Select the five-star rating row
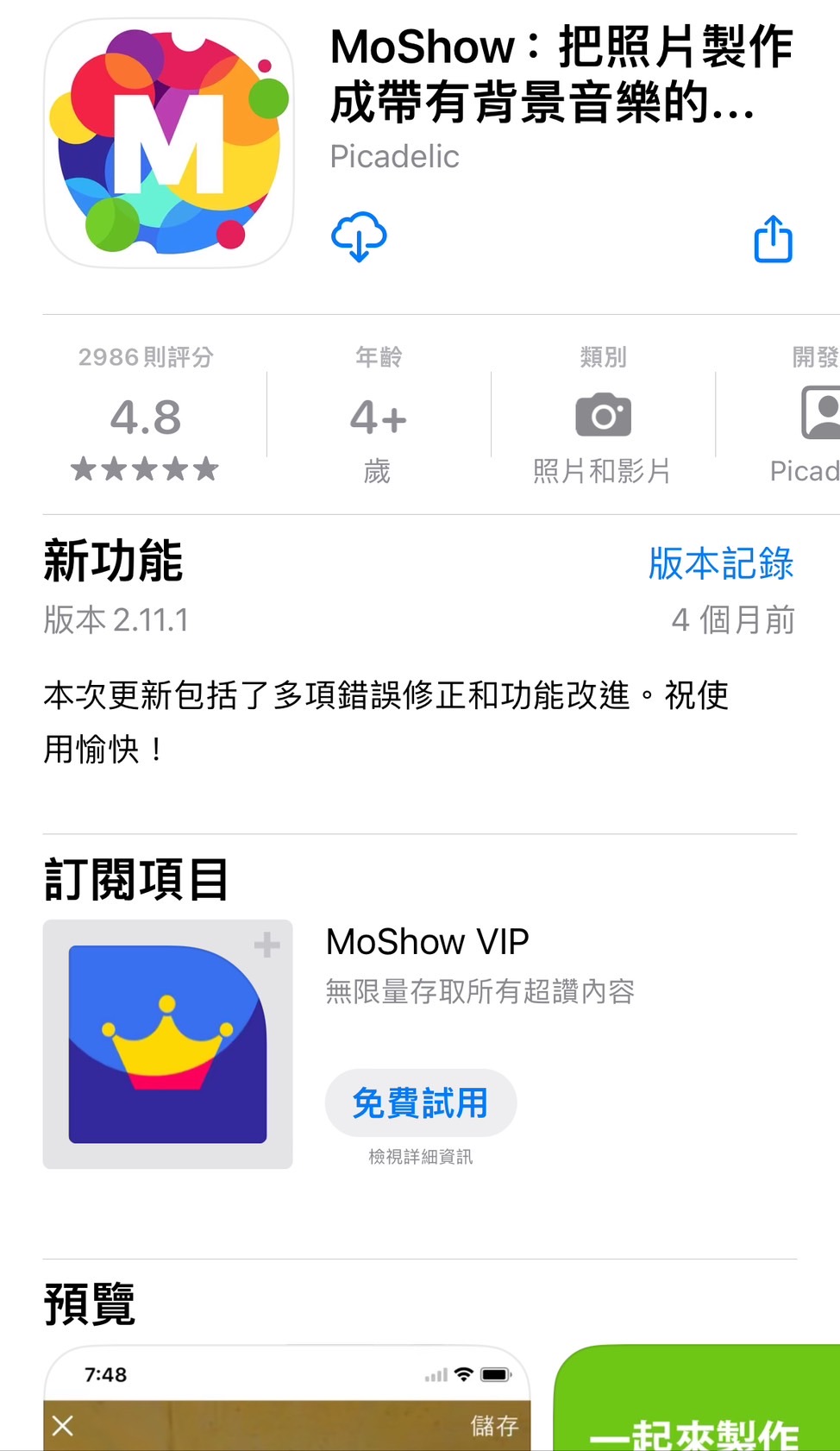This screenshot has width=840, height=1451. pyautogui.click(x=145, y=468)
